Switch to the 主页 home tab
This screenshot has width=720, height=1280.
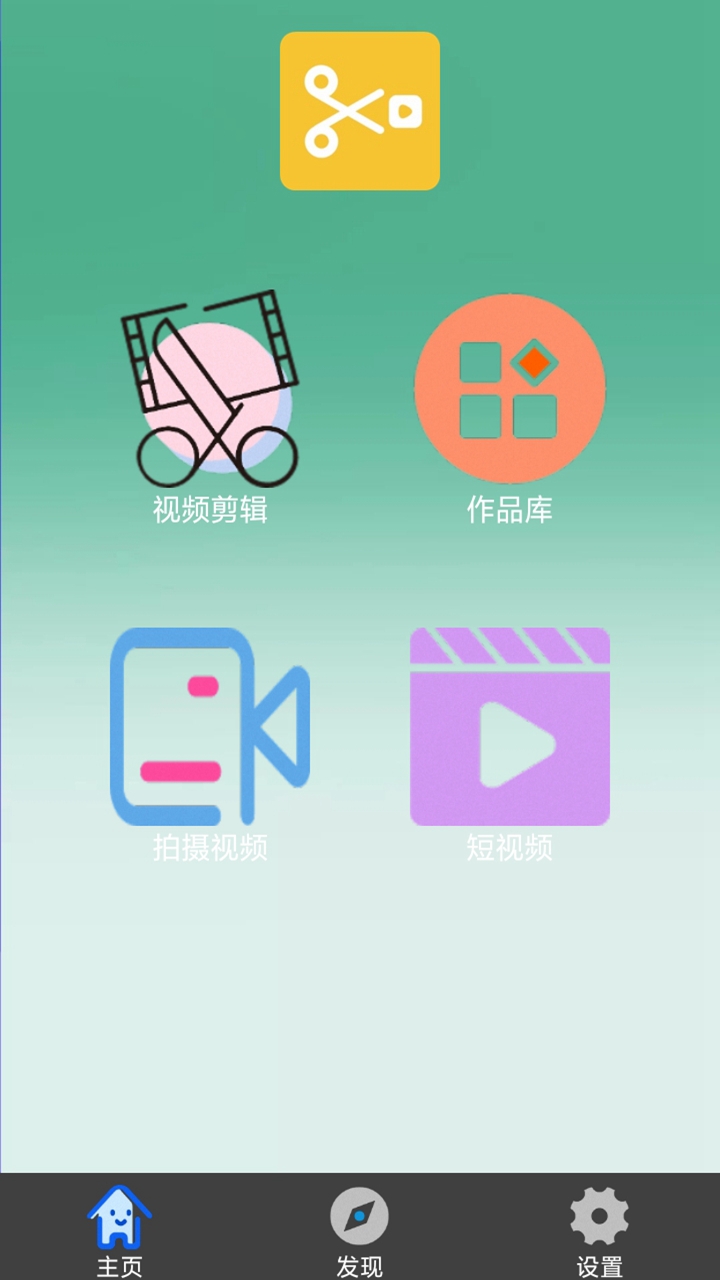pos(120,1228)
